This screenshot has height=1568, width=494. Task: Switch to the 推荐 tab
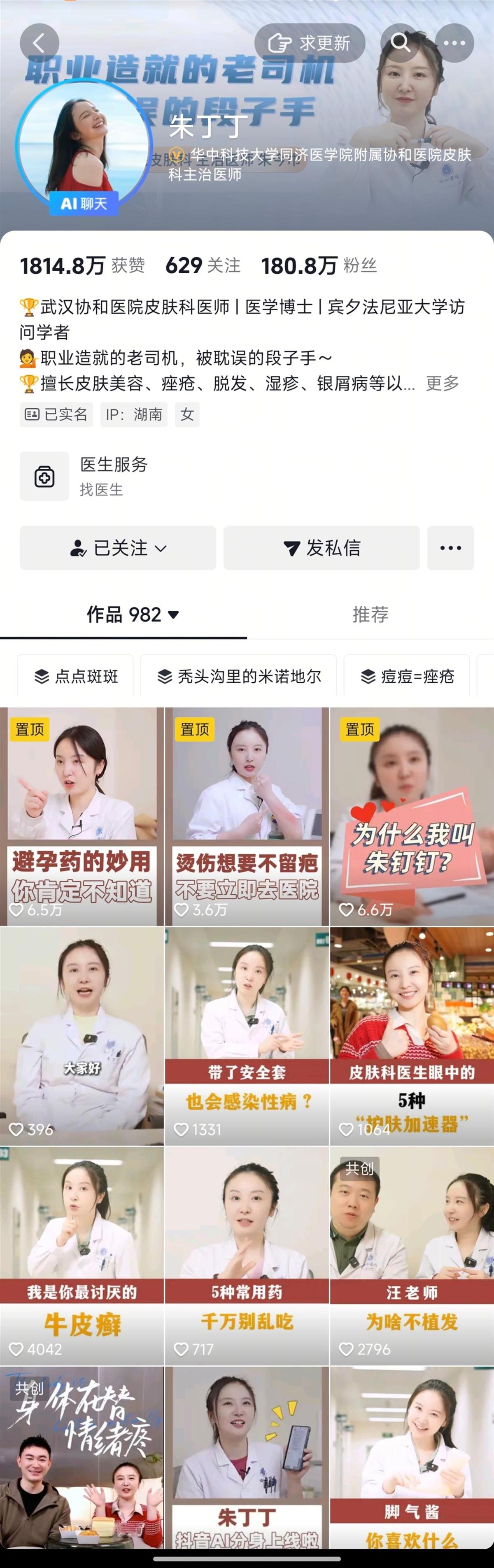(x=370, y=615)
